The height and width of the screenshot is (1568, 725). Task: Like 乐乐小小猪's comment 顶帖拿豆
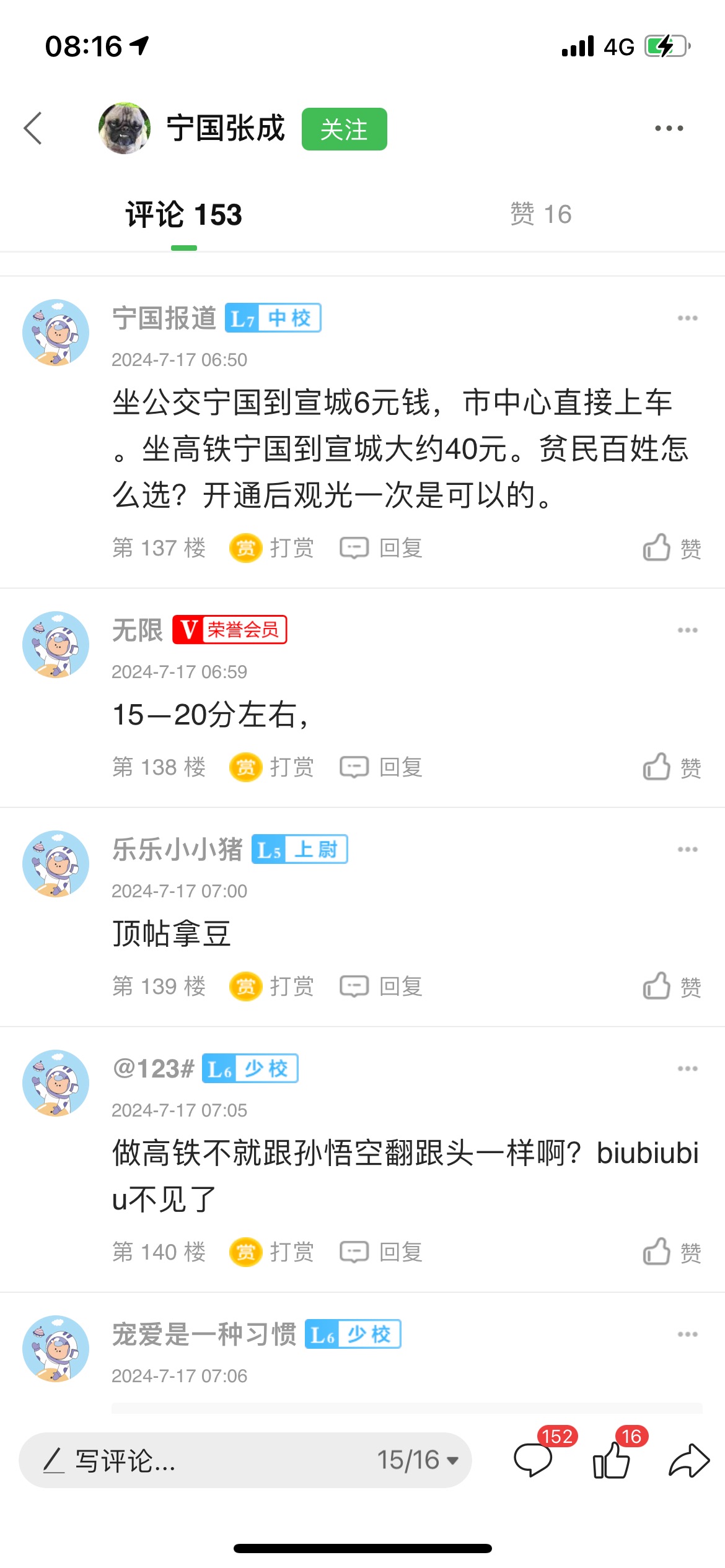672,987
